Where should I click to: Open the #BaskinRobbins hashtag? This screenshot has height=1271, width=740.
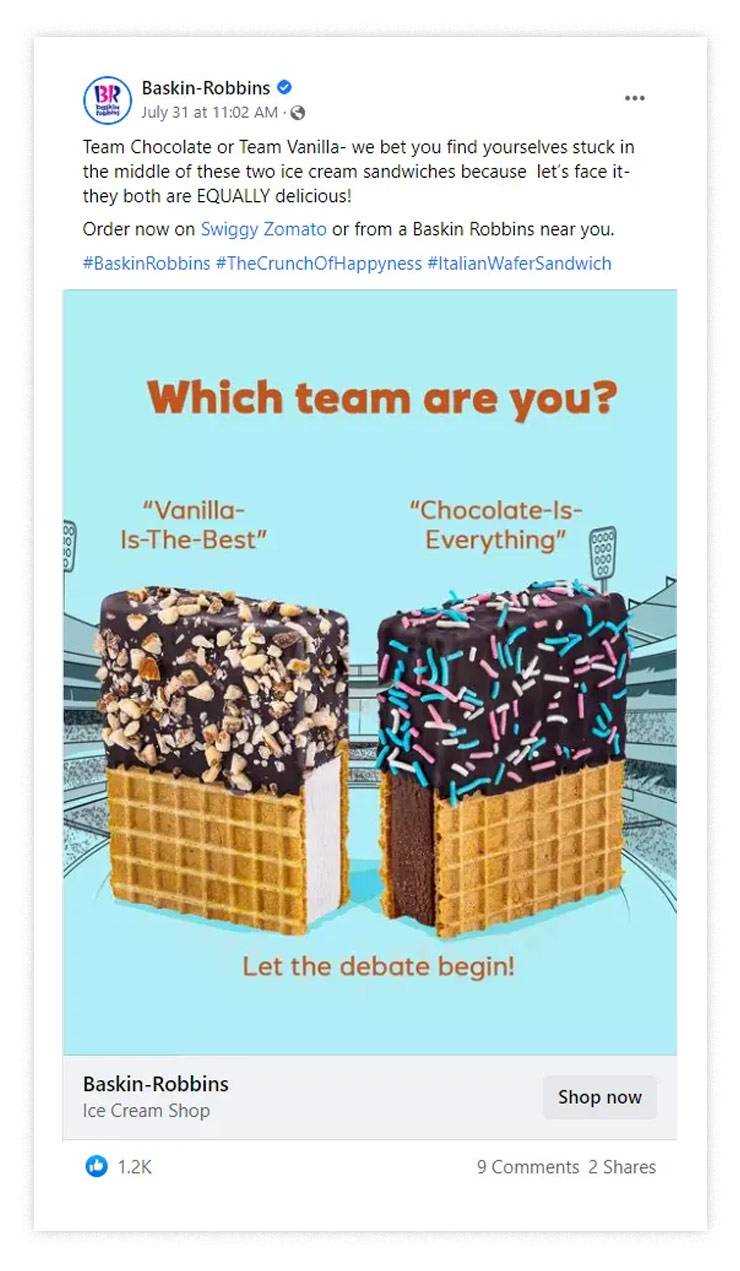pos(146,263)
